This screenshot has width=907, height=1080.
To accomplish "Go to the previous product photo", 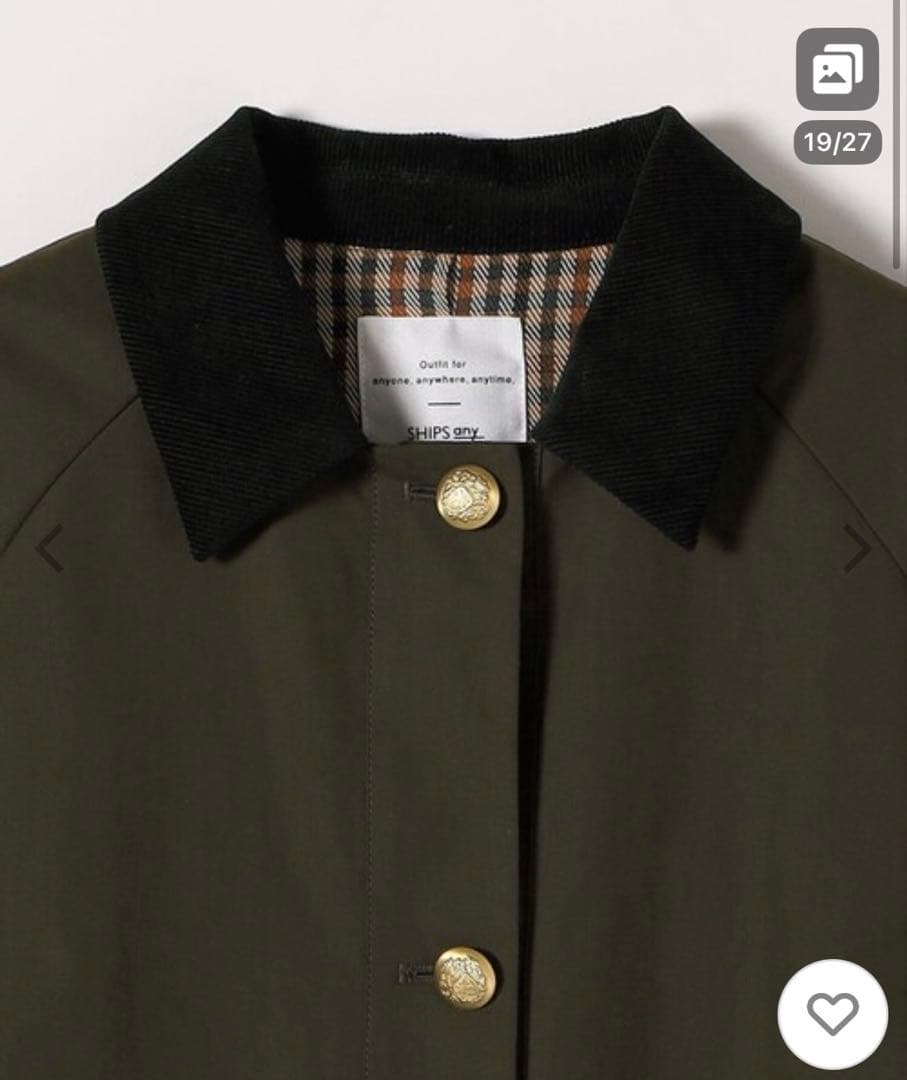I will [50, 548].
